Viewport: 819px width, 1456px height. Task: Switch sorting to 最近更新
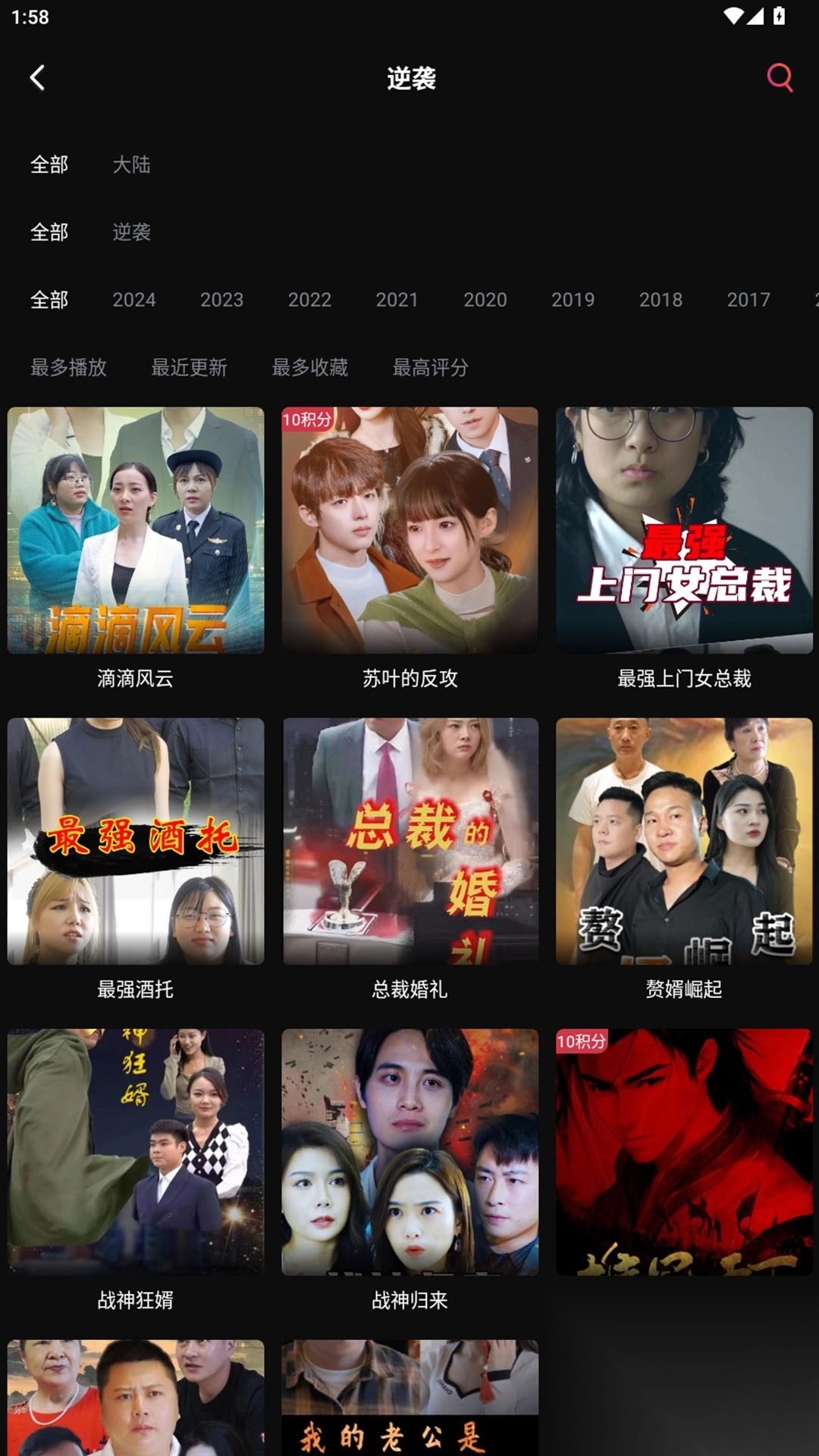190,368
